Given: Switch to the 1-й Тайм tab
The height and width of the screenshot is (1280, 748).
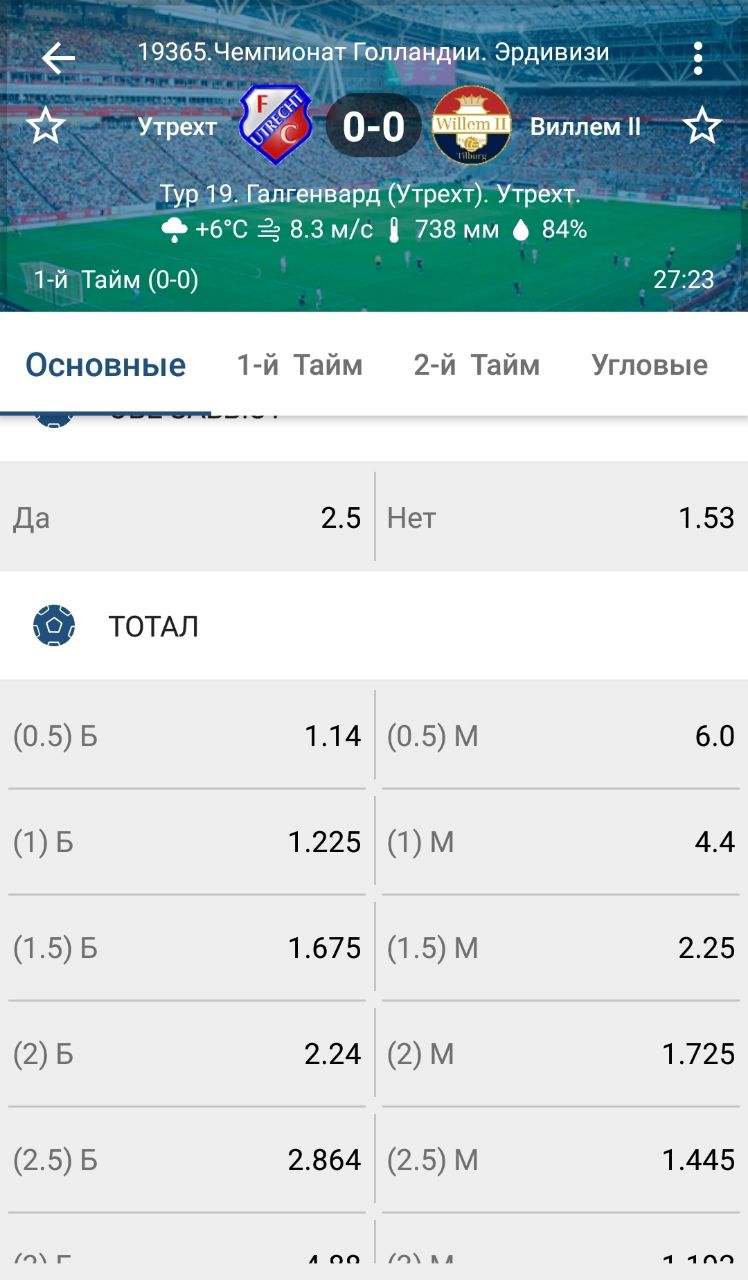Looking at the screenshot, I should coord(300,365).
